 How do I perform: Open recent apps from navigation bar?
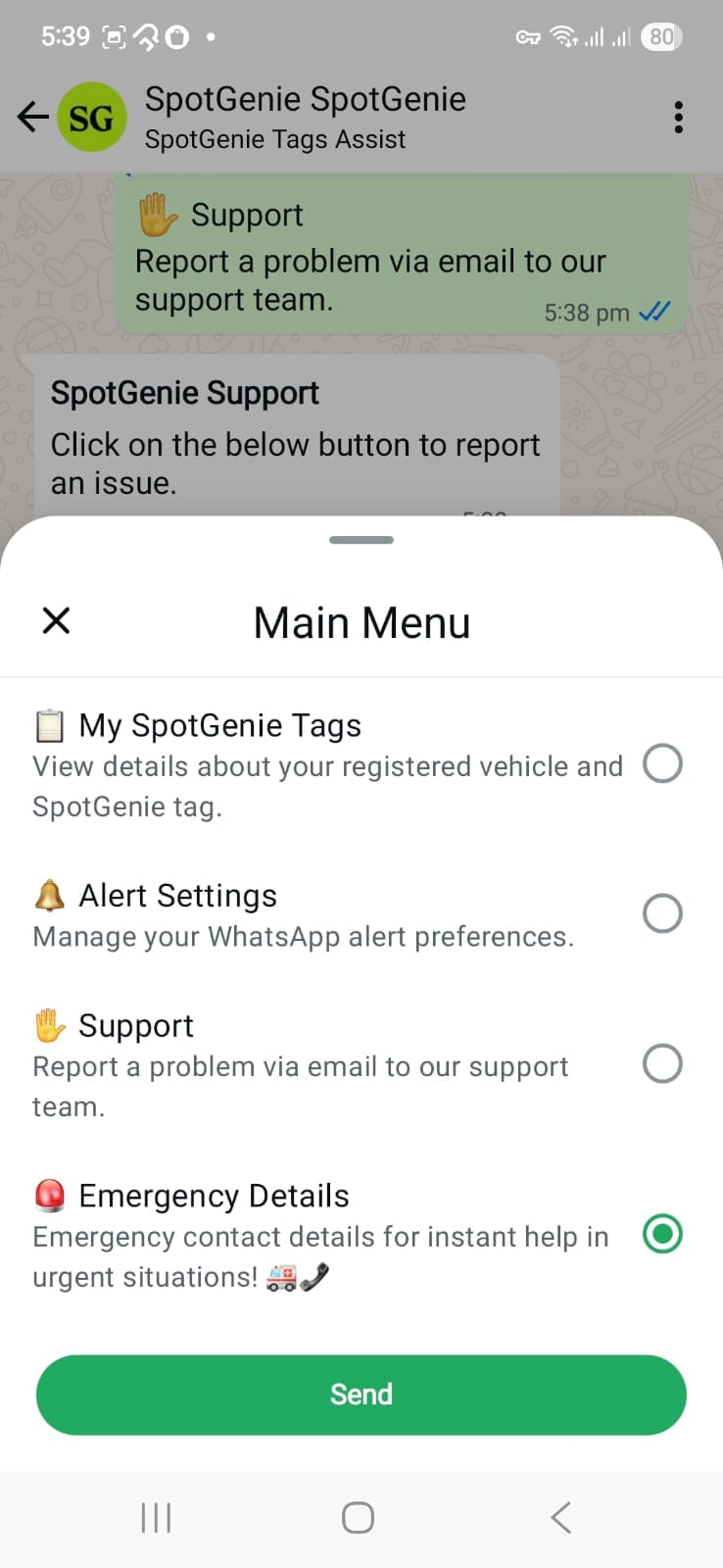(x=157, y=1518)
